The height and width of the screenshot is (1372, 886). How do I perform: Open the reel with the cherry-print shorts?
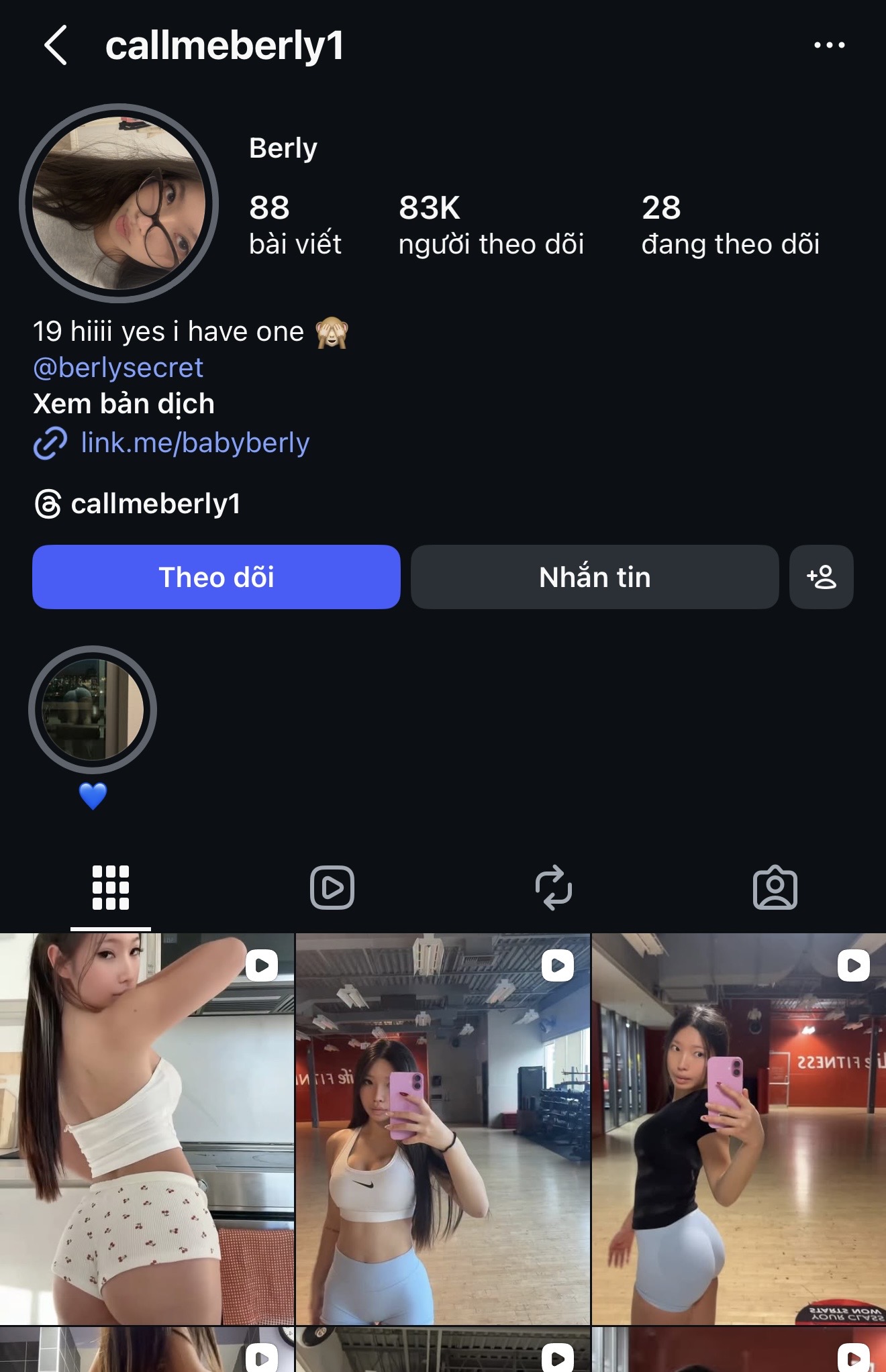click(147, 1128)
